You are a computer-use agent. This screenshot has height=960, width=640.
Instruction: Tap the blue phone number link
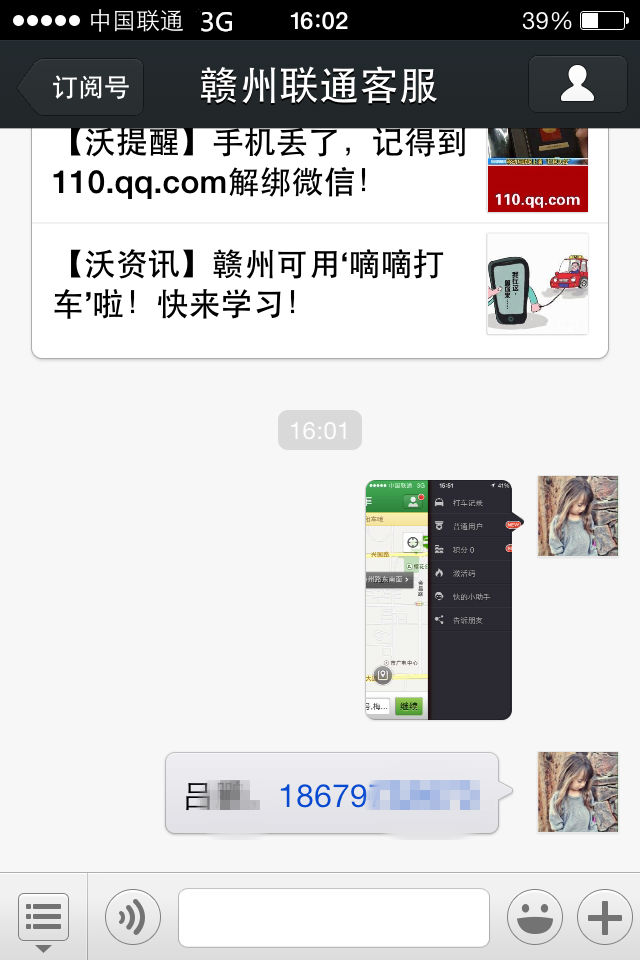click(379, 795)
